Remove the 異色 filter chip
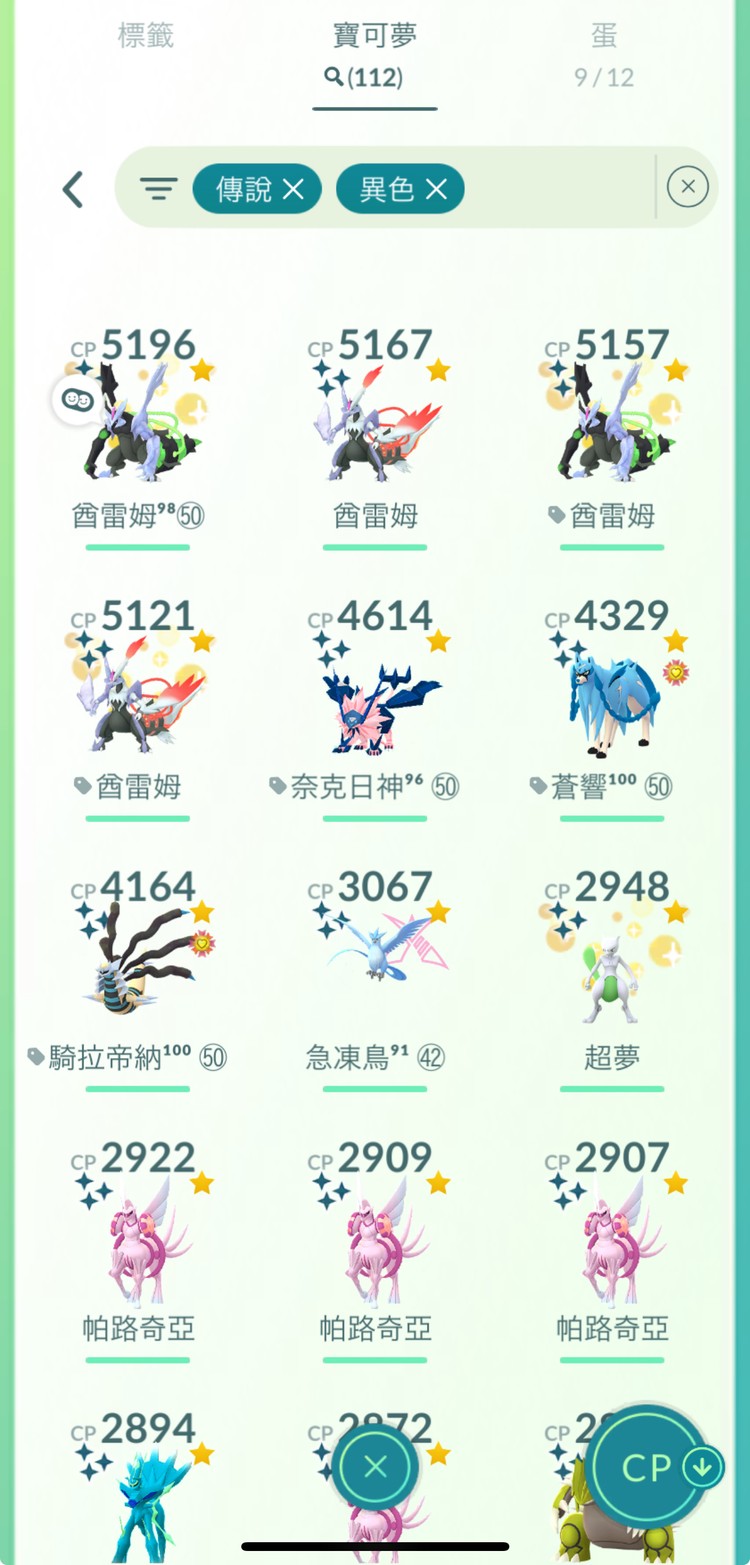The image size is (750, 1565). click(436, 189)
